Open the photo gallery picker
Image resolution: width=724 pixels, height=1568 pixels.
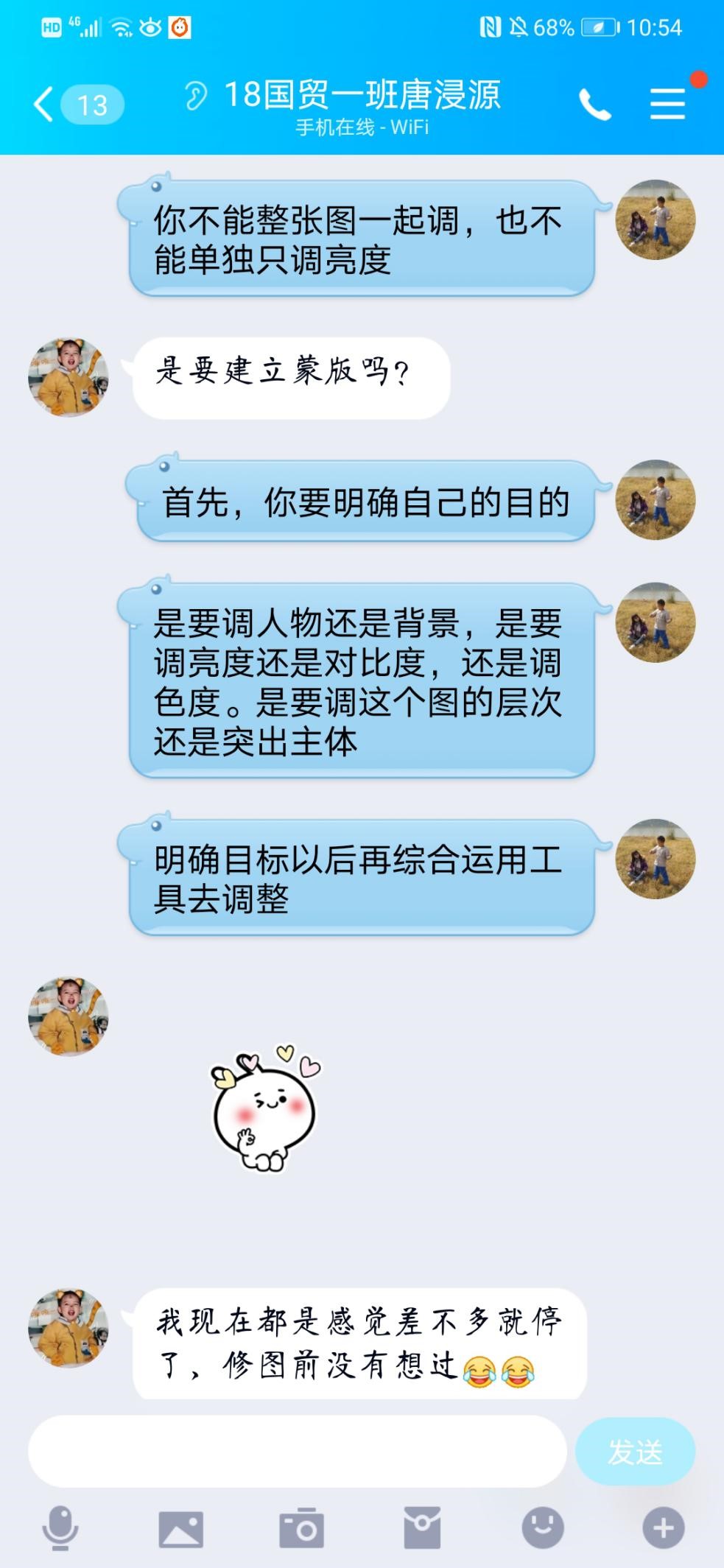pos(180,1528)
